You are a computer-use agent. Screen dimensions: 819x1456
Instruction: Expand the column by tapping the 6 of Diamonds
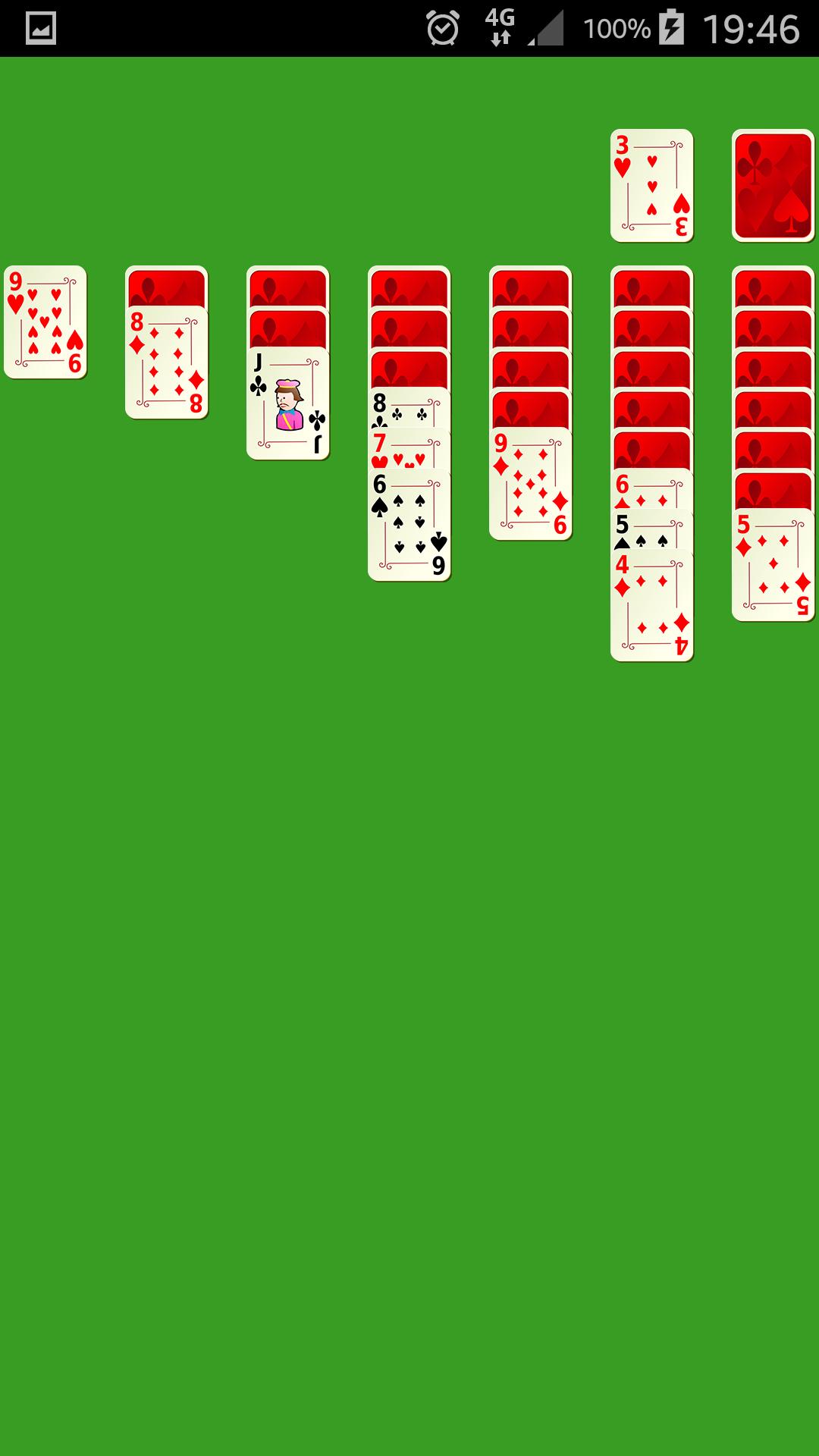pos(652,489)
